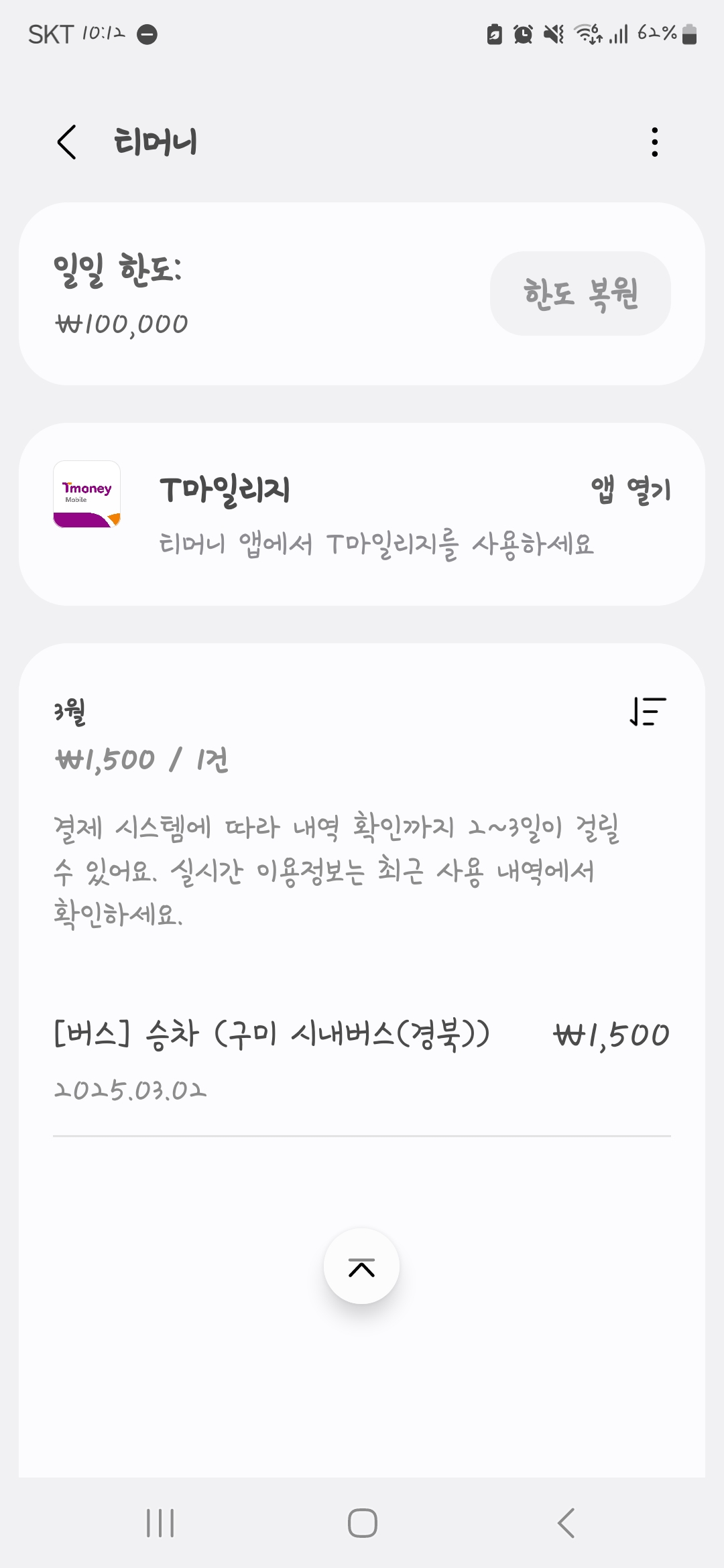Go to the phone's home screen

[x=362, y=1523]
